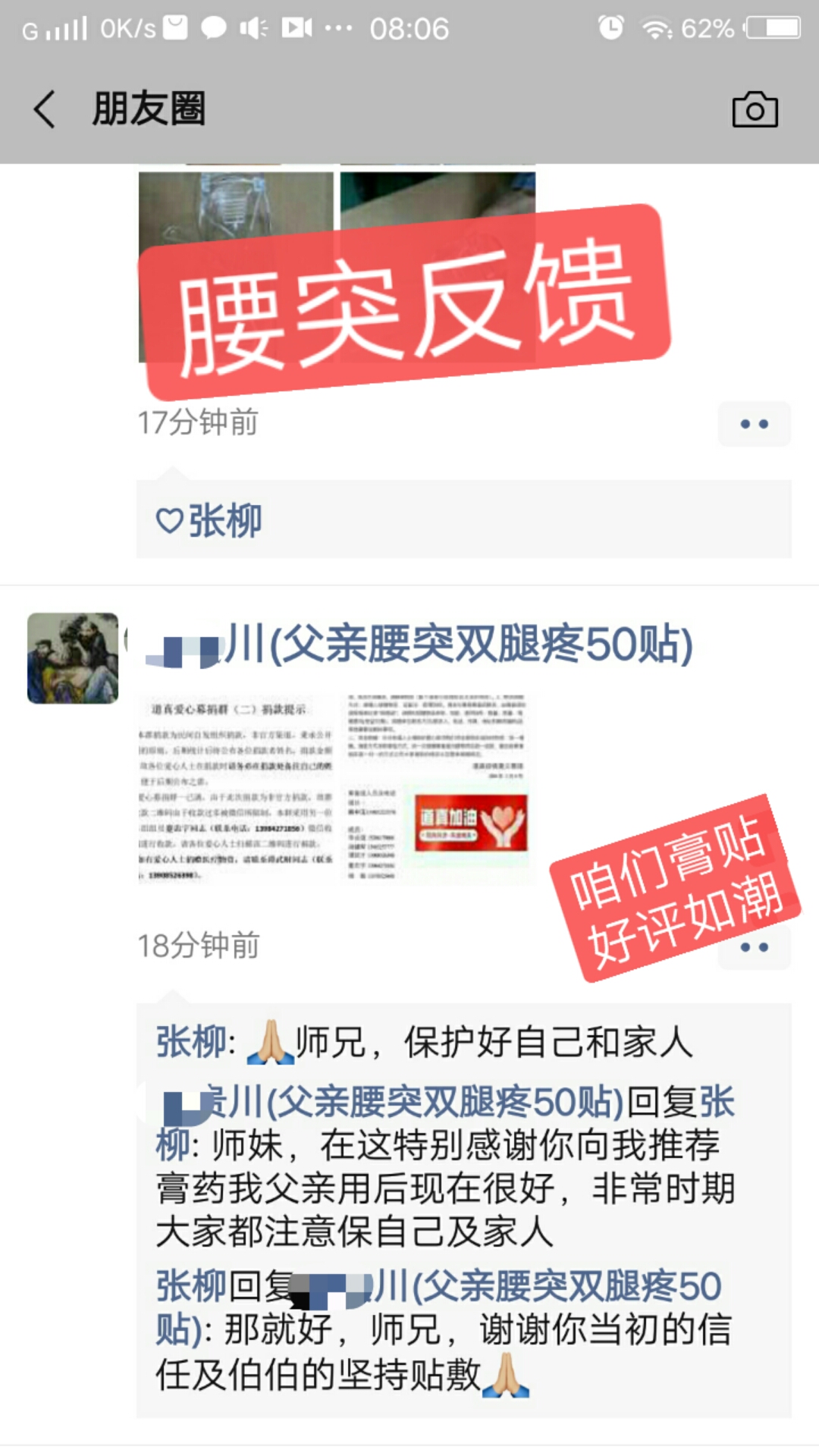The image size is (819, 1456).
Task: View the poster's profile picture
Action: (73, 658)
